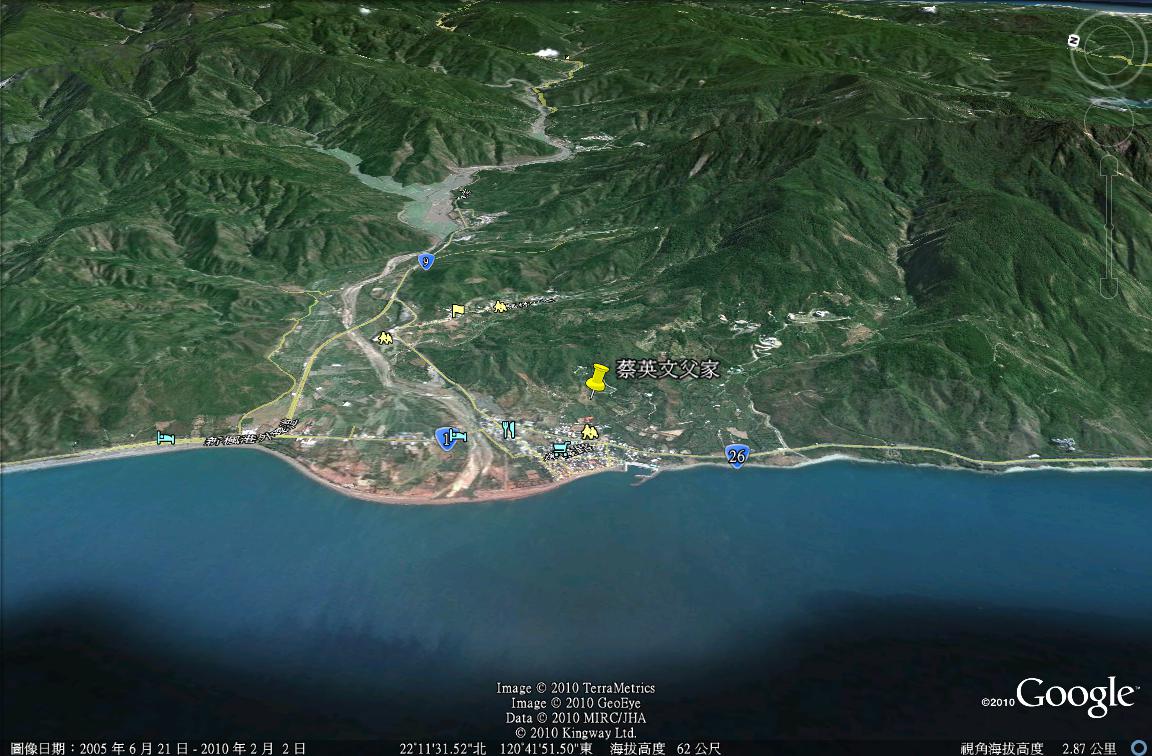Screen dimensions: 1152x756
Task: Open the restaurant fork-and-knife marker
Action: point(510,429)
